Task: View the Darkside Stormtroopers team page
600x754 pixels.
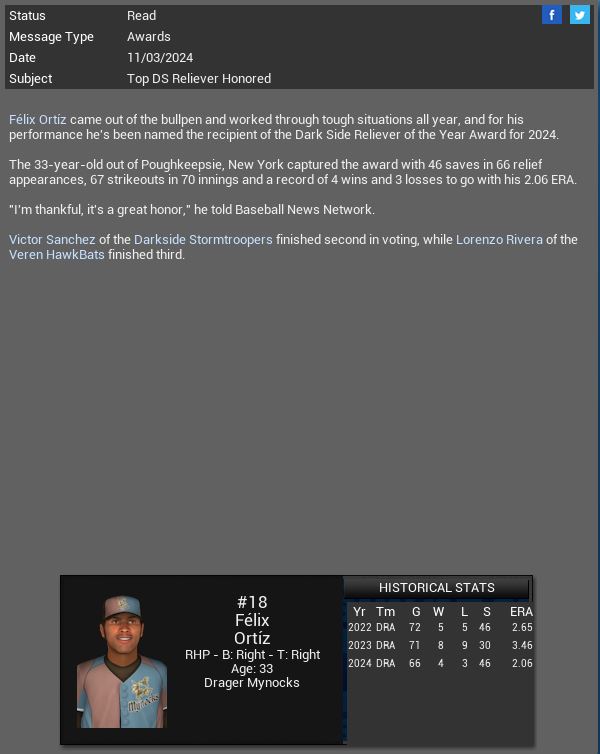Action: [203, 240]
